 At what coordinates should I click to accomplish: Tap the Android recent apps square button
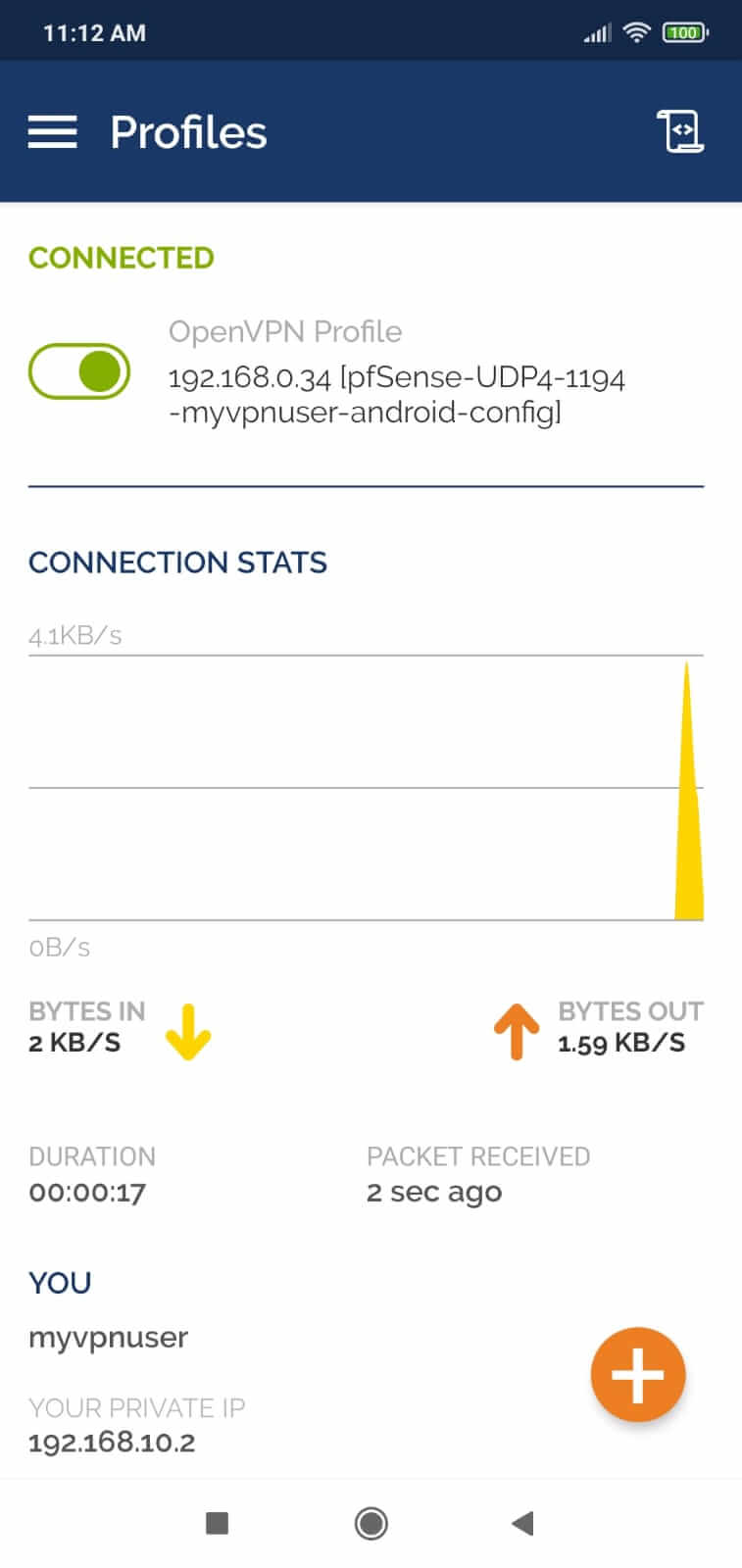point(216,1523)
